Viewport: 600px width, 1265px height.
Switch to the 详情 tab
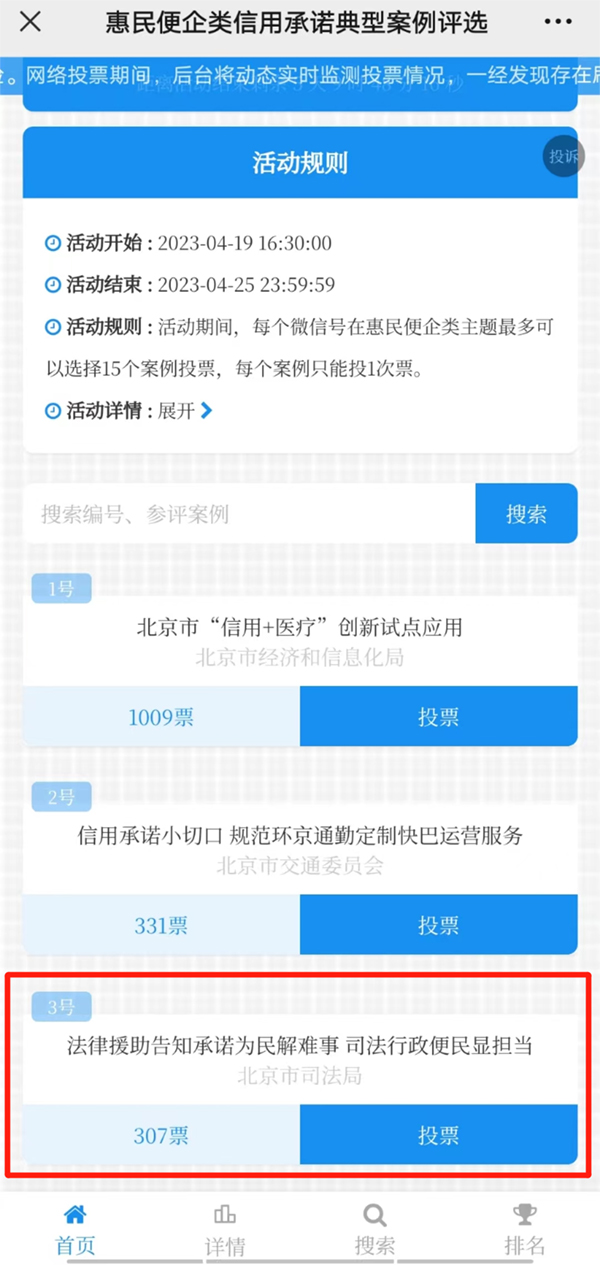pyautogui.click(x=225, y=1230)
